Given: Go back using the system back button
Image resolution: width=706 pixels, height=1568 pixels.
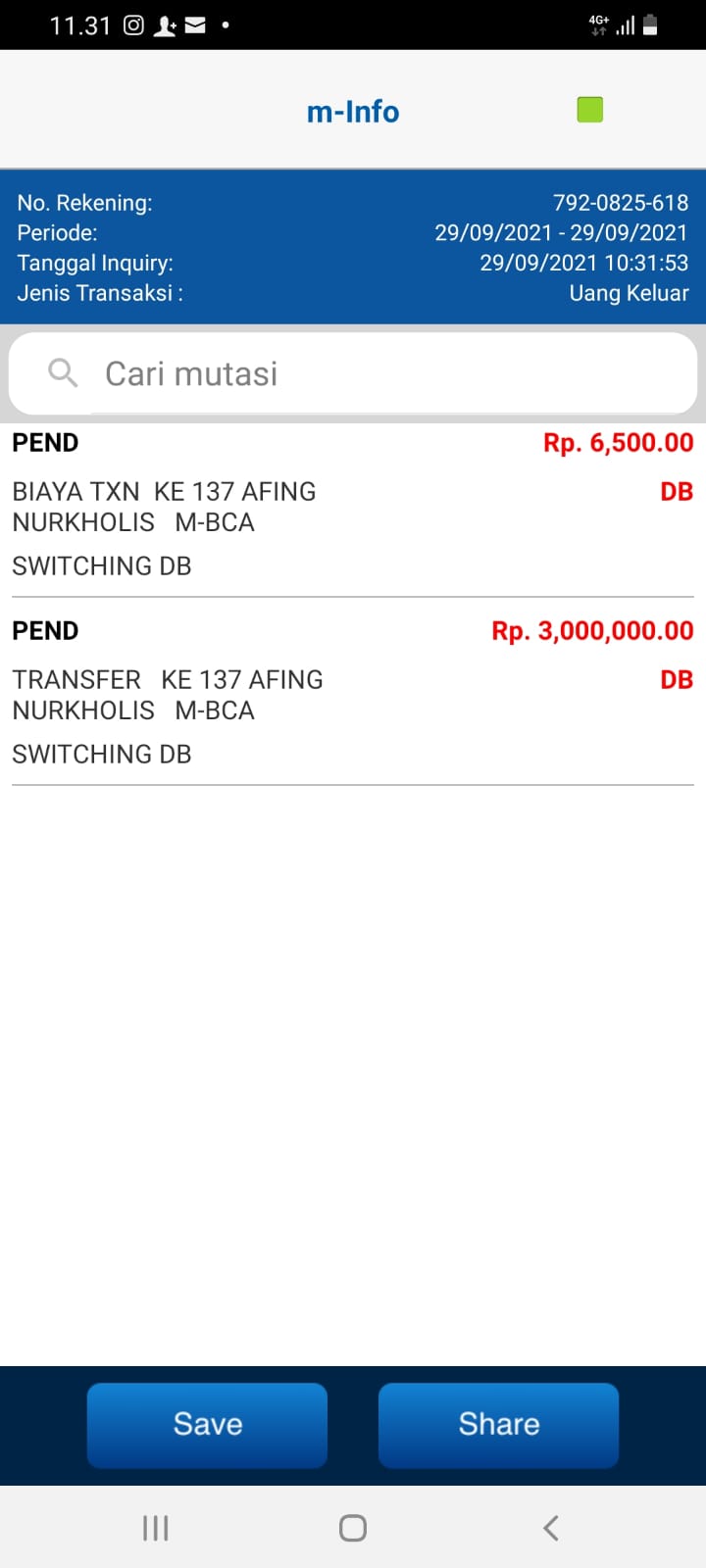Looking at the screenshot, I should pyautogui.click(x=550, y=1528).
